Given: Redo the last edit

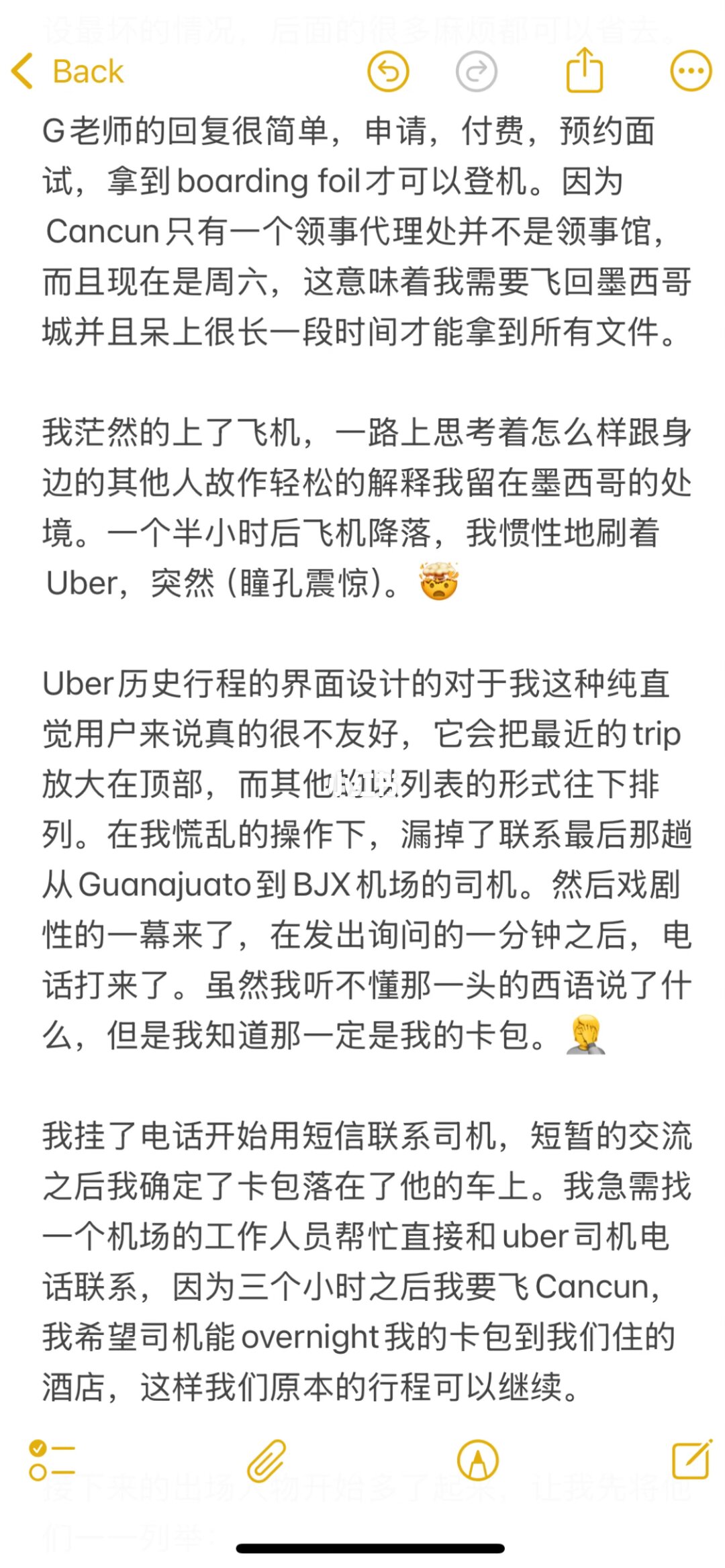Looking at the screenshot, I should pyautogui.click(x=476, y=71).
